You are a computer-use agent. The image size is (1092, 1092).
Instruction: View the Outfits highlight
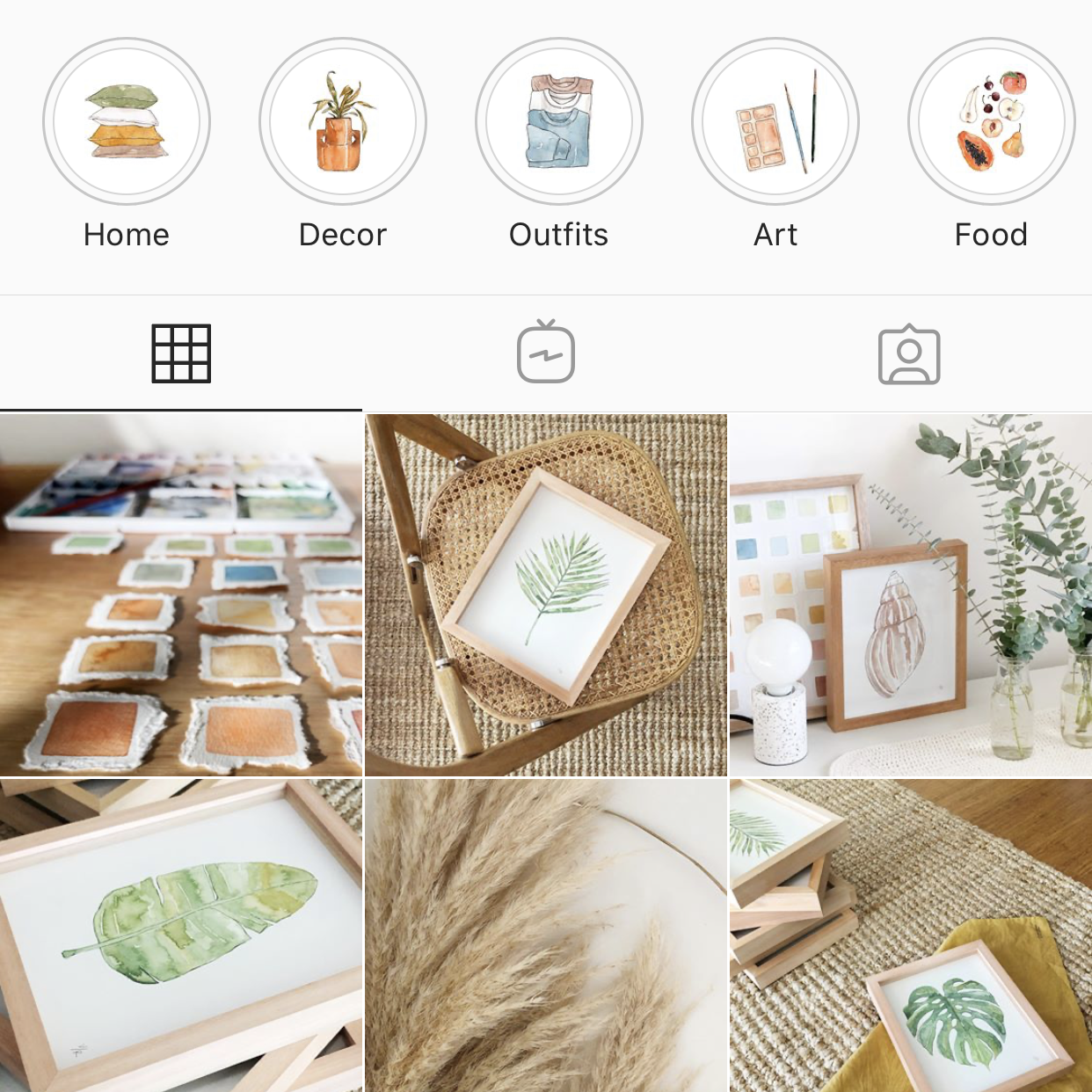[559, 121]
